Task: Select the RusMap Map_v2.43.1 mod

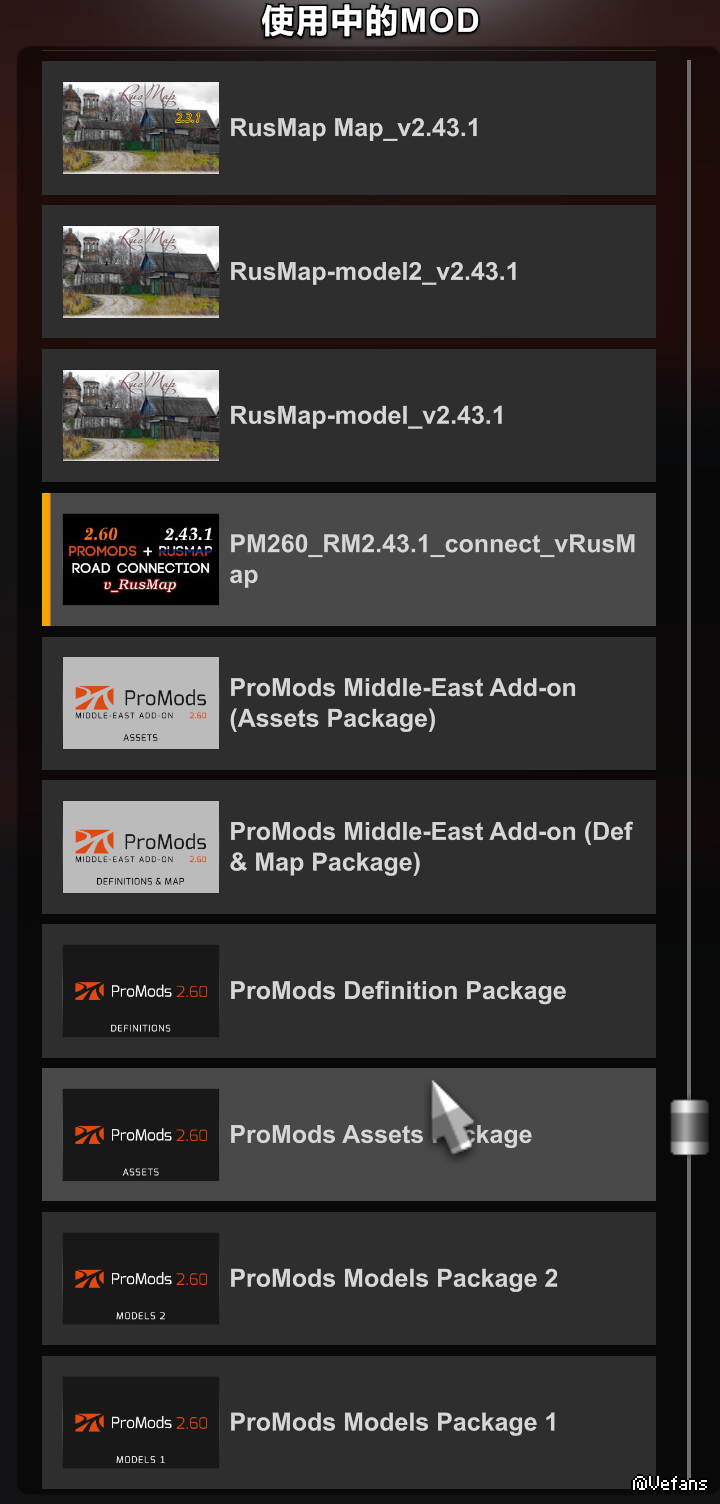Action: pos(348,128)
